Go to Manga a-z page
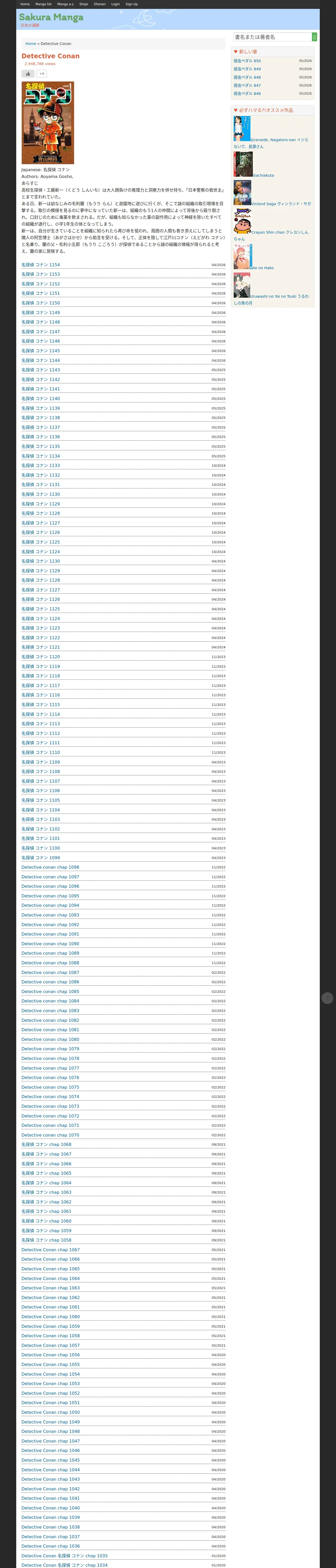 tap(65, 4)
